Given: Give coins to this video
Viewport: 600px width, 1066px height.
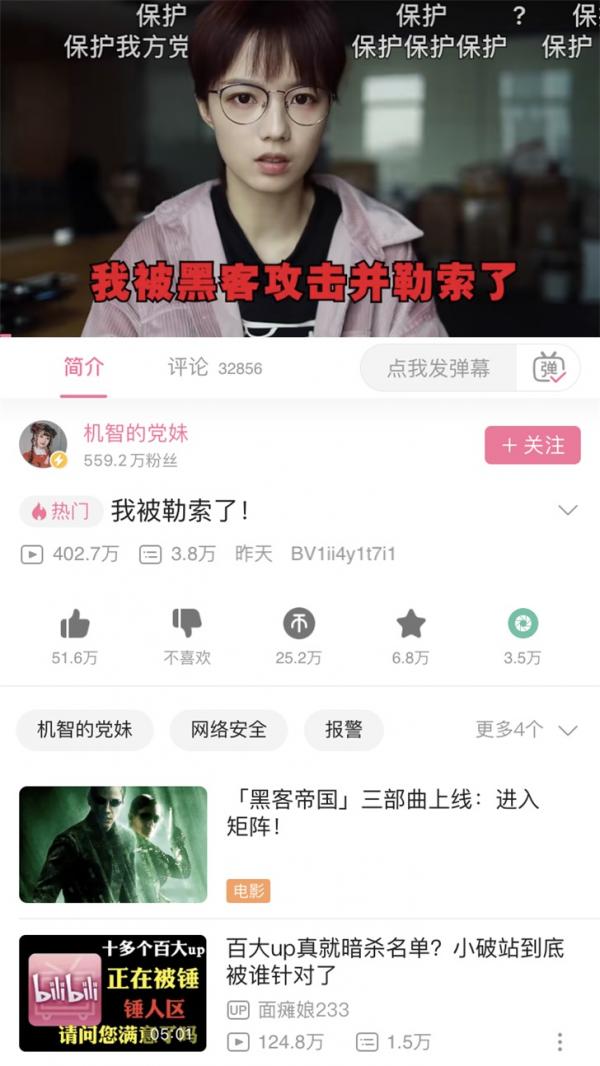Looking at the screenshot, I should [x=298, y=625].
